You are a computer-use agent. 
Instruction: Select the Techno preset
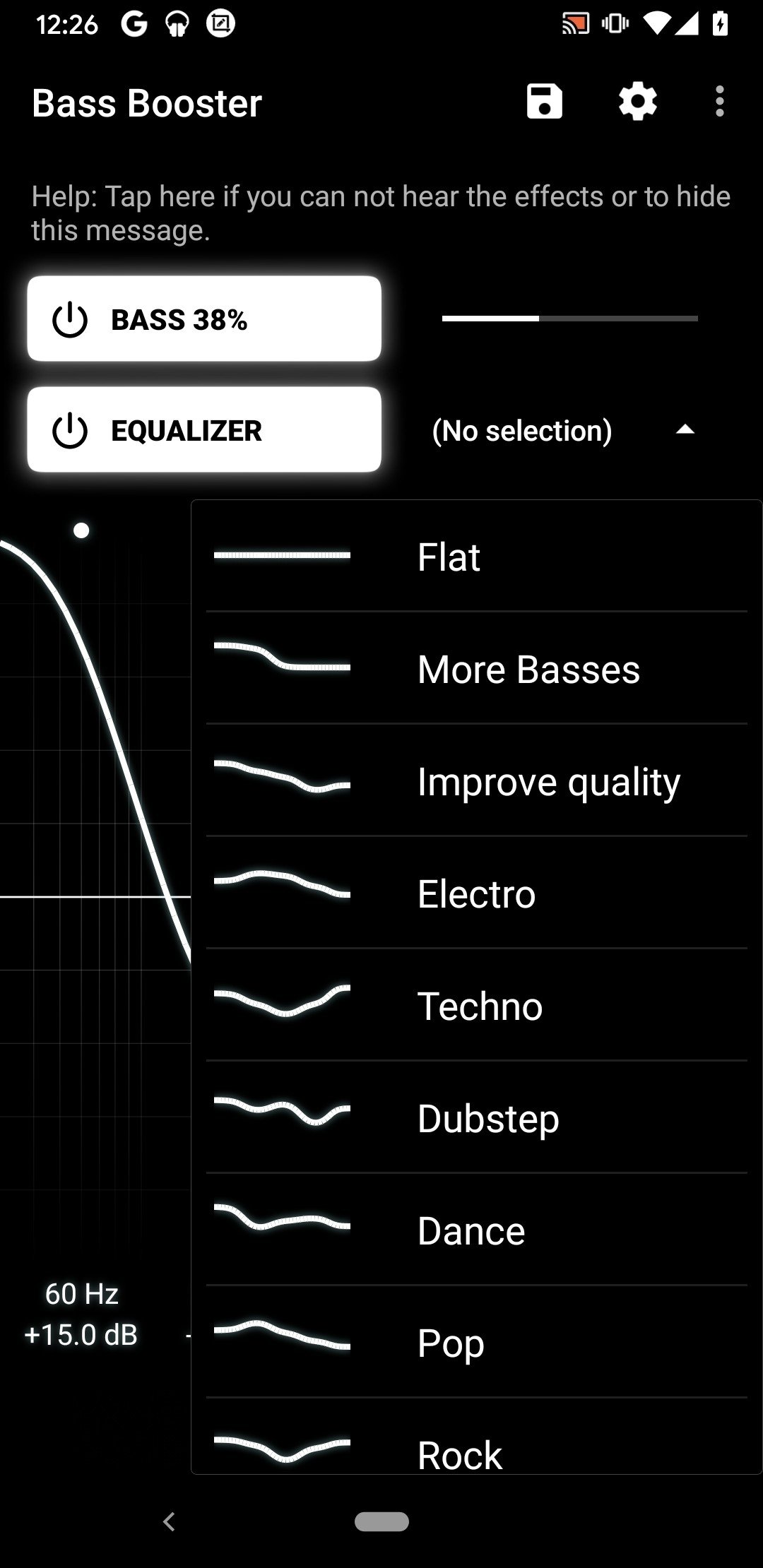pyautogui.click(x=477, y=1005)
